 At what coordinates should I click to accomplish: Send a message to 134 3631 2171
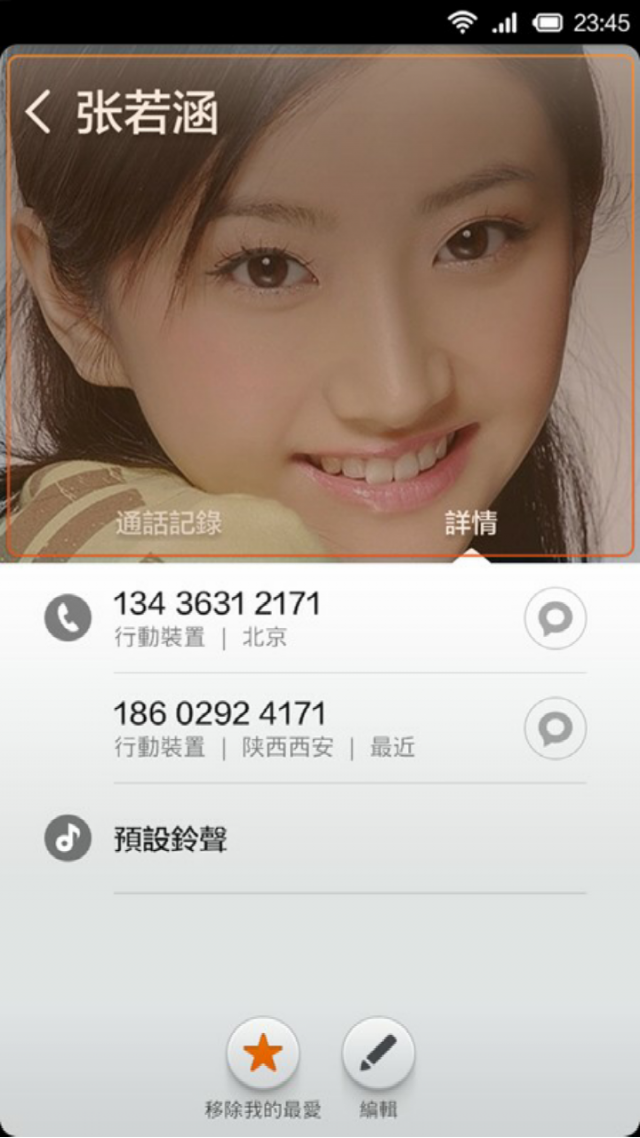click(555, 619)
